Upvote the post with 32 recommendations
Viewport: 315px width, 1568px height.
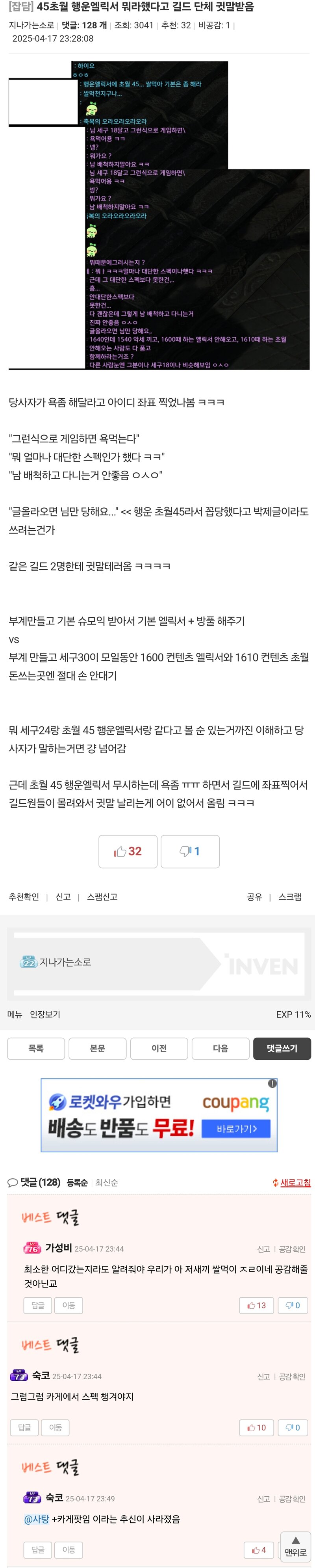pos(128,851)
